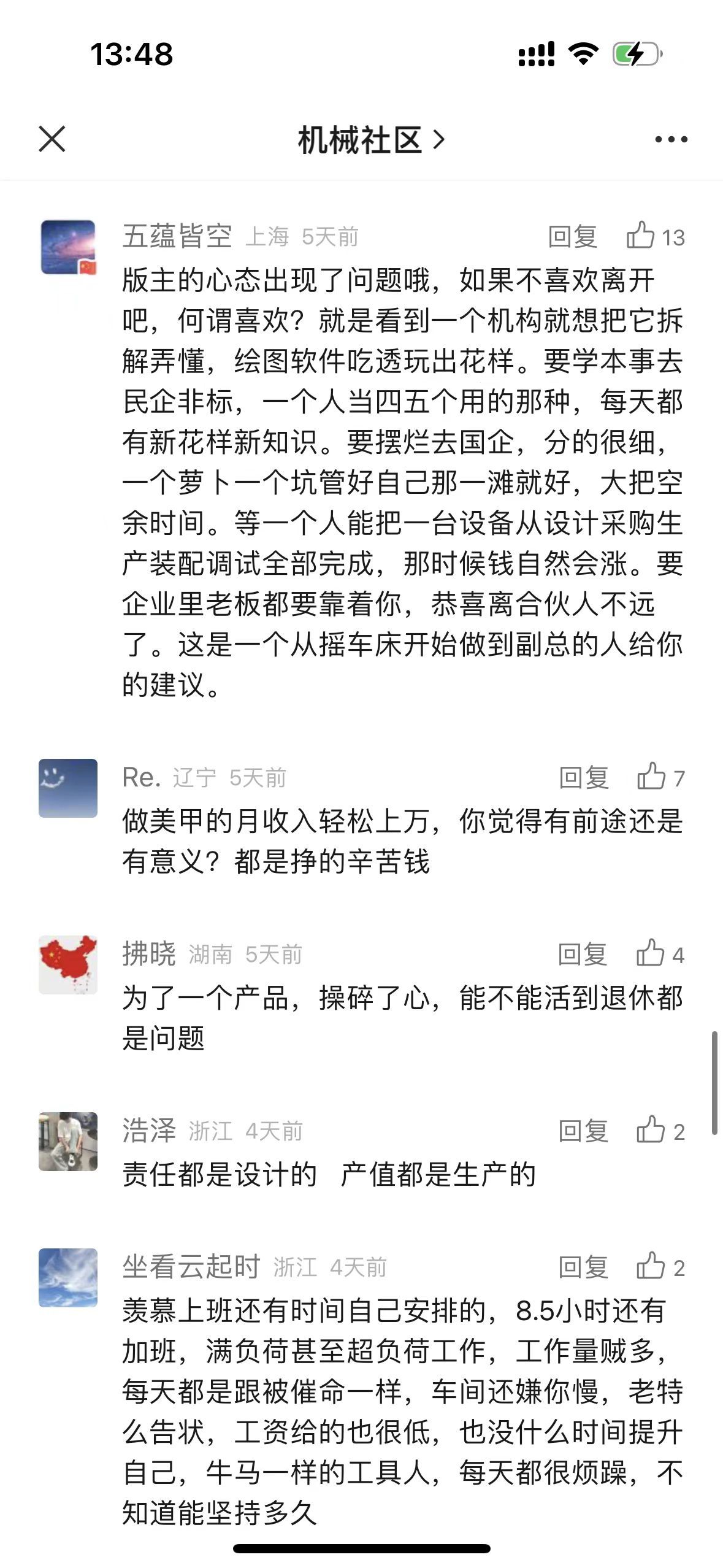Like 坐看云起时's comment

[651, 1266]
